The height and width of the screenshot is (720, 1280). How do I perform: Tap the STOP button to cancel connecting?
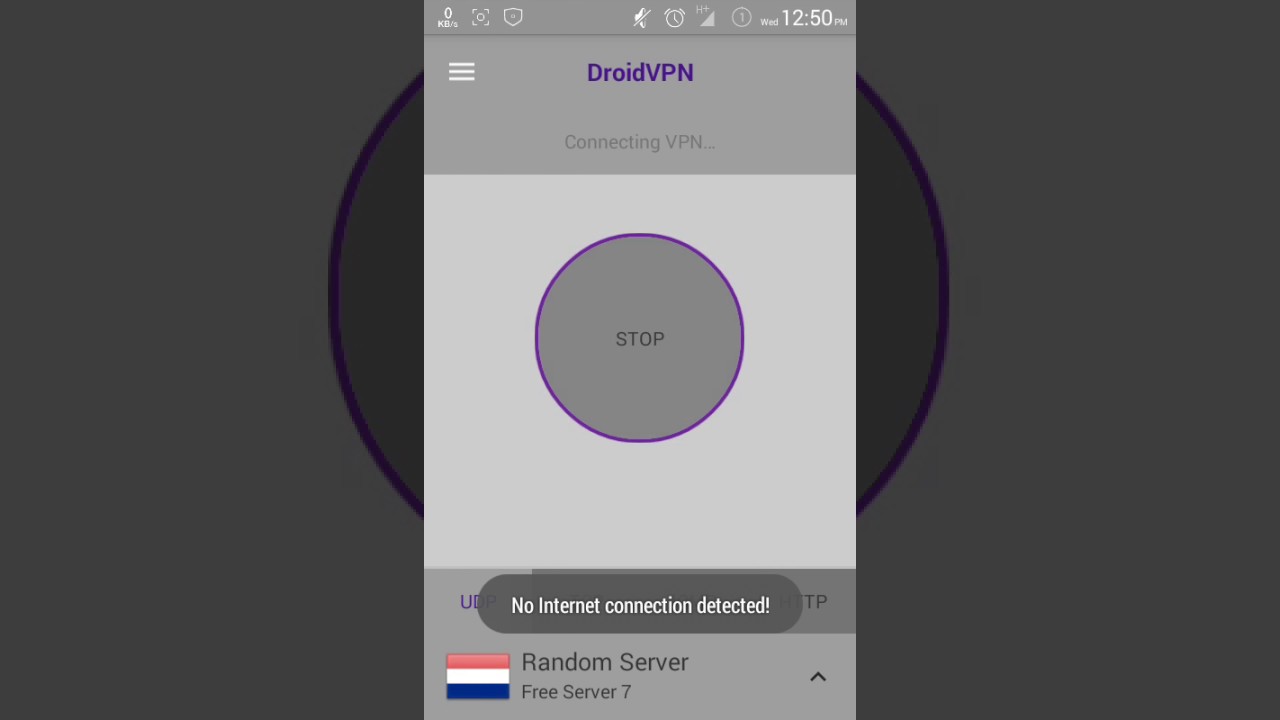640,338
